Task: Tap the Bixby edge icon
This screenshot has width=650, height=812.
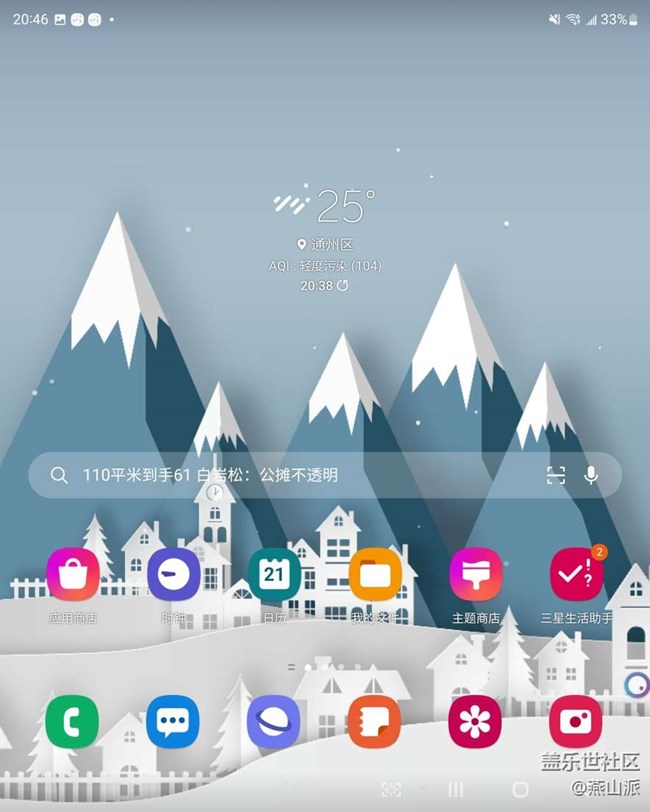Action: 636,685
